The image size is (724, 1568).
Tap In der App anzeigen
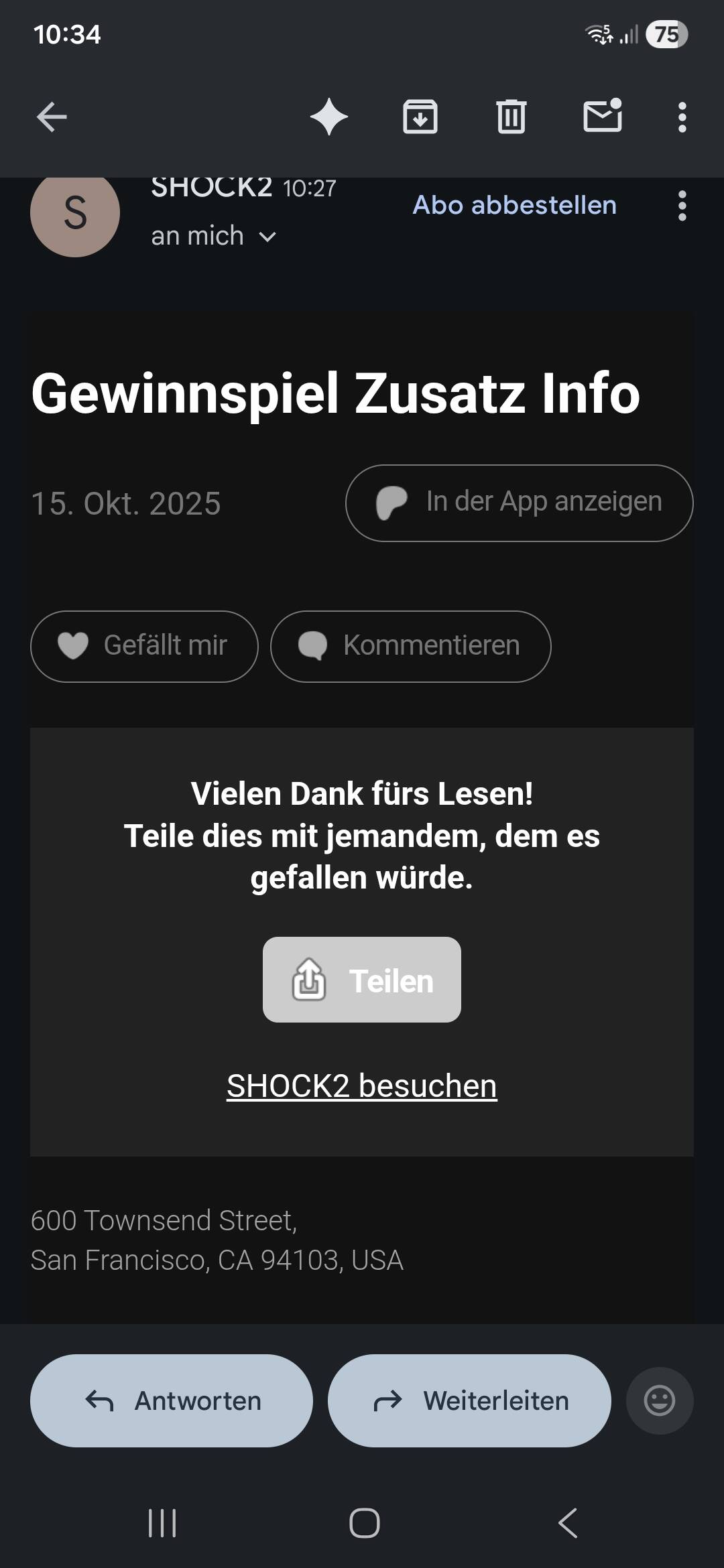(519, 503)
